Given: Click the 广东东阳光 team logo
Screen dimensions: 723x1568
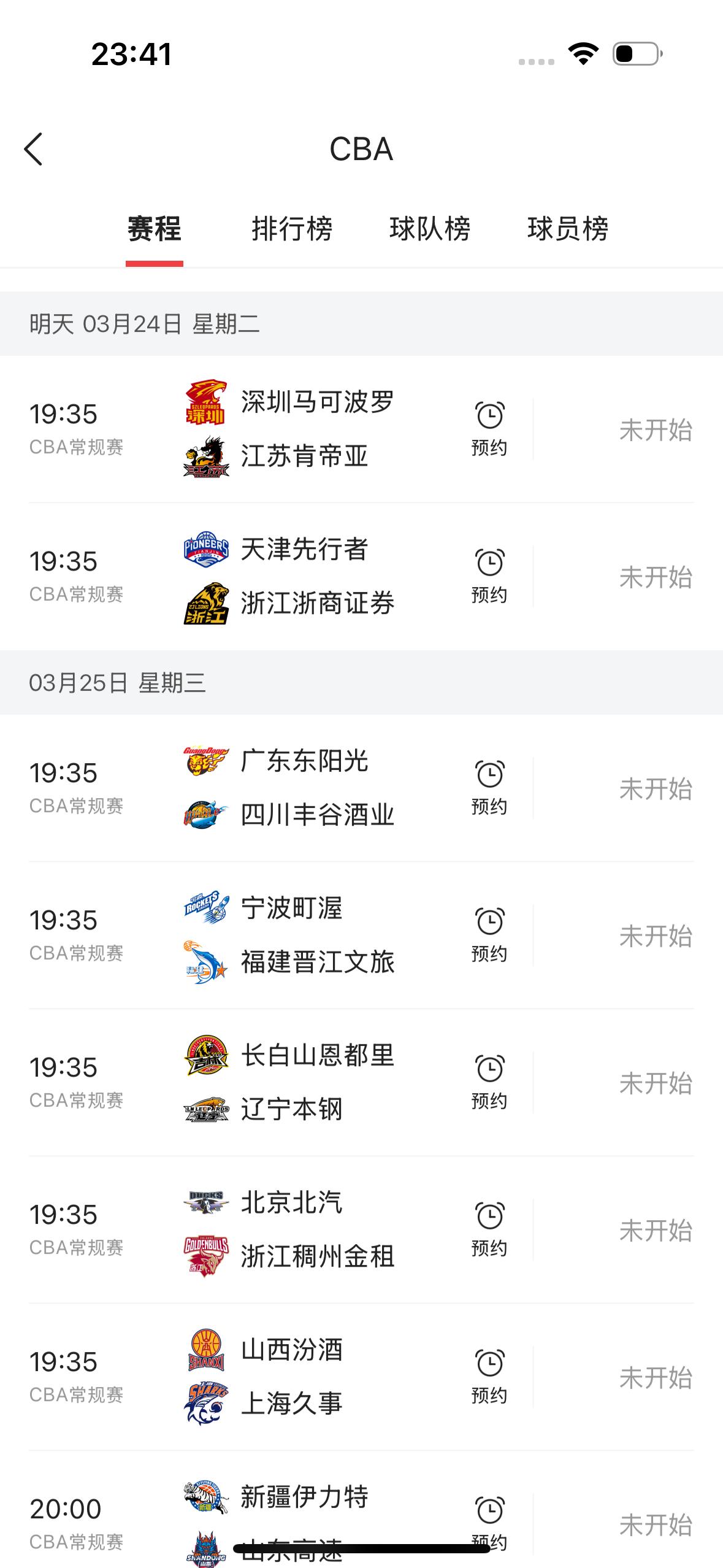Looking at the screenshot, I should click(205, 763).
